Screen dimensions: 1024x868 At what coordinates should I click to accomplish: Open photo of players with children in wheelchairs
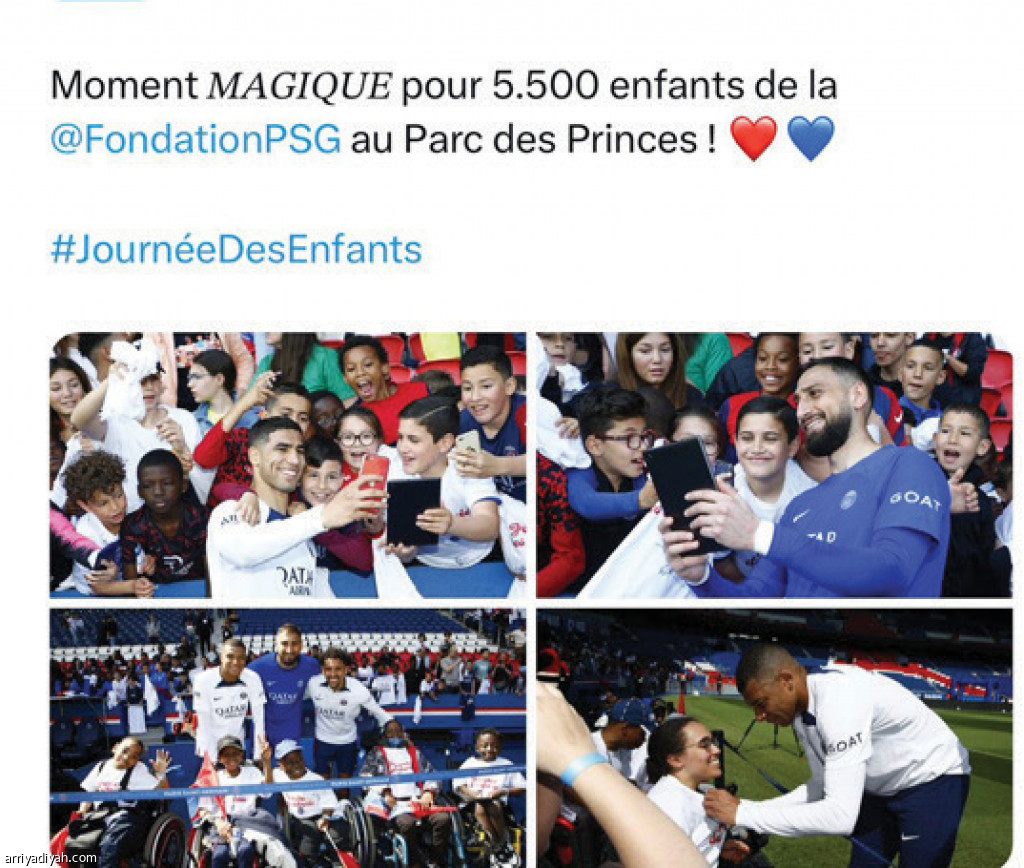[x=288, y=737]
